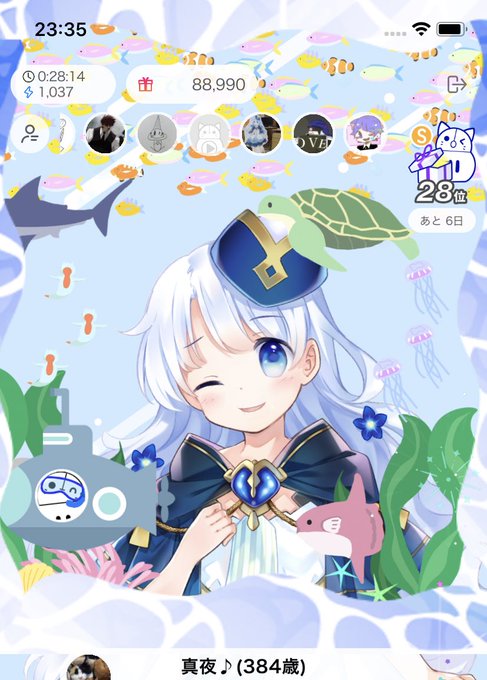
Task: Open the gift box counter showing 88,990
Action: tap(192, 84)
